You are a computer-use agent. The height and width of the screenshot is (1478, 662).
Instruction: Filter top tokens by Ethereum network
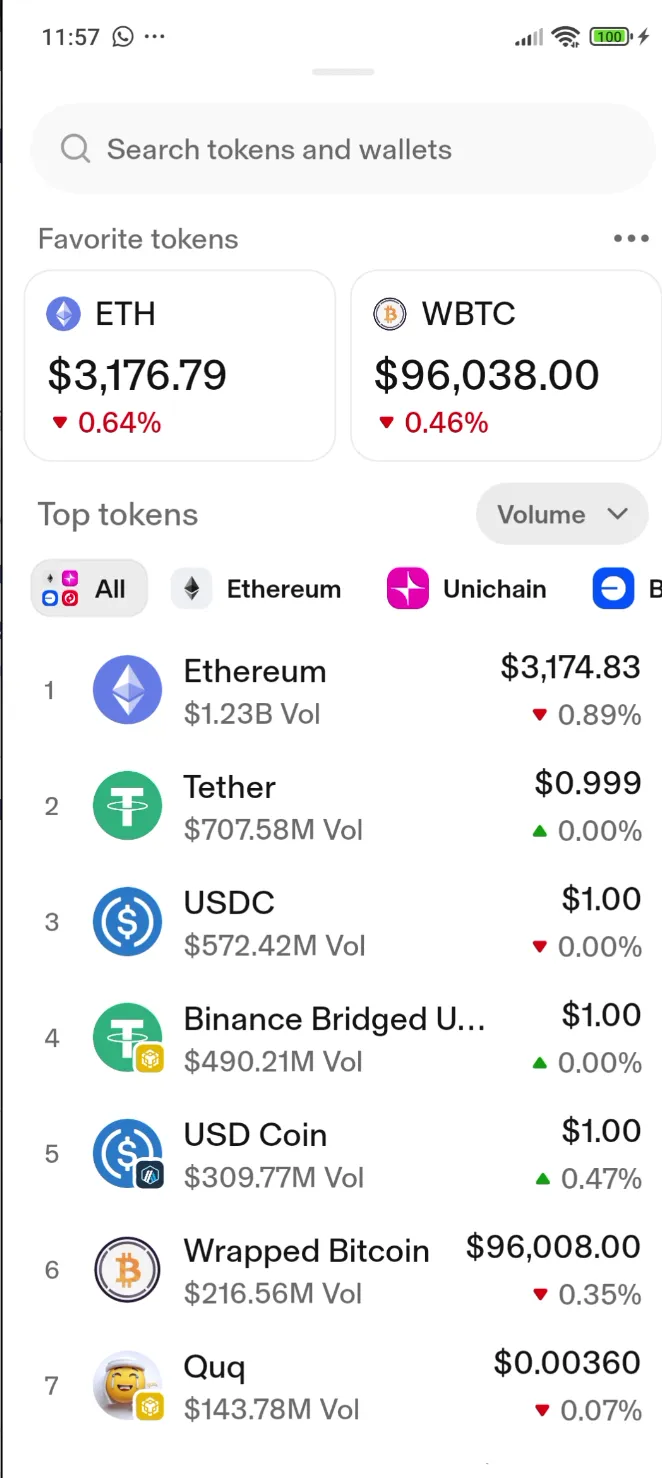[x=257, y=589]
